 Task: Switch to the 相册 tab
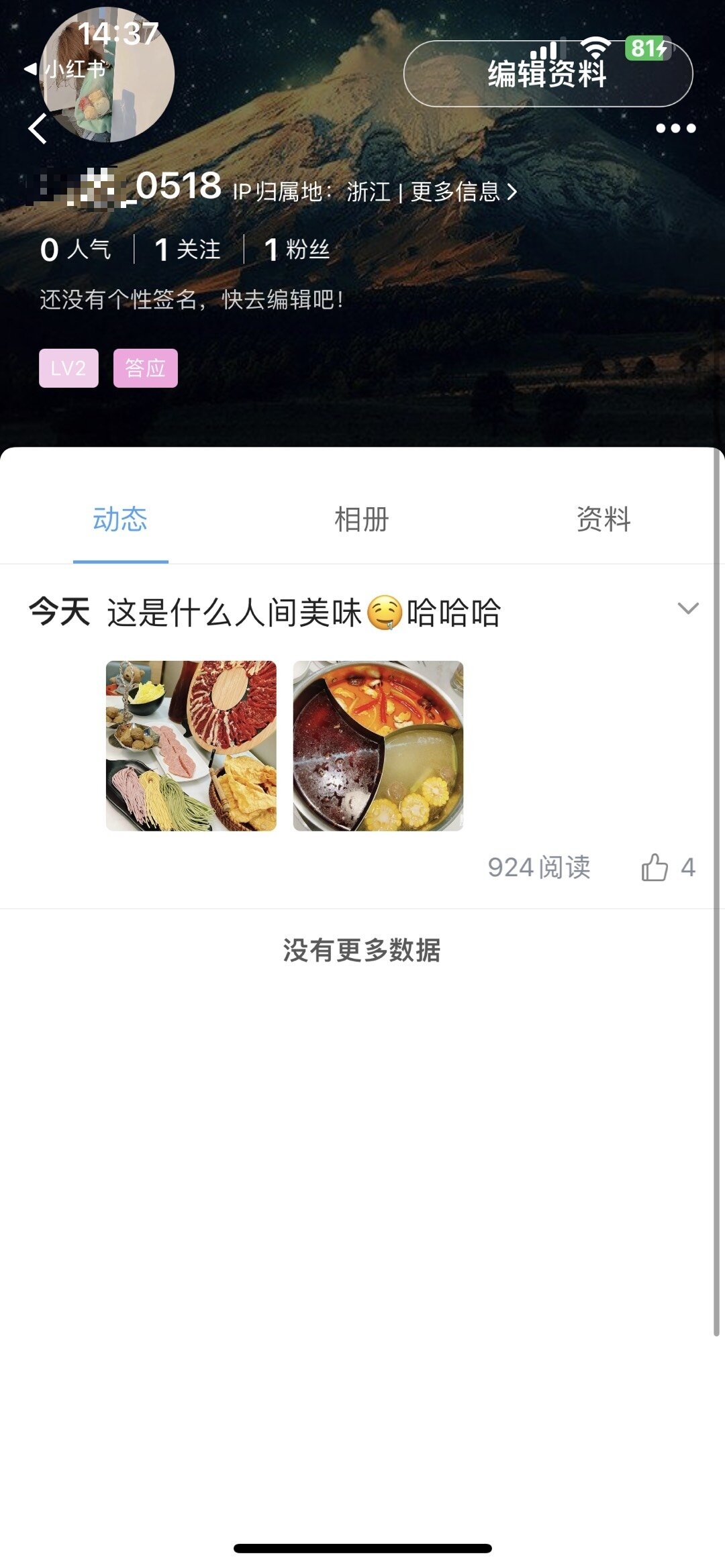pyautogui.click(x=362, y=519)
